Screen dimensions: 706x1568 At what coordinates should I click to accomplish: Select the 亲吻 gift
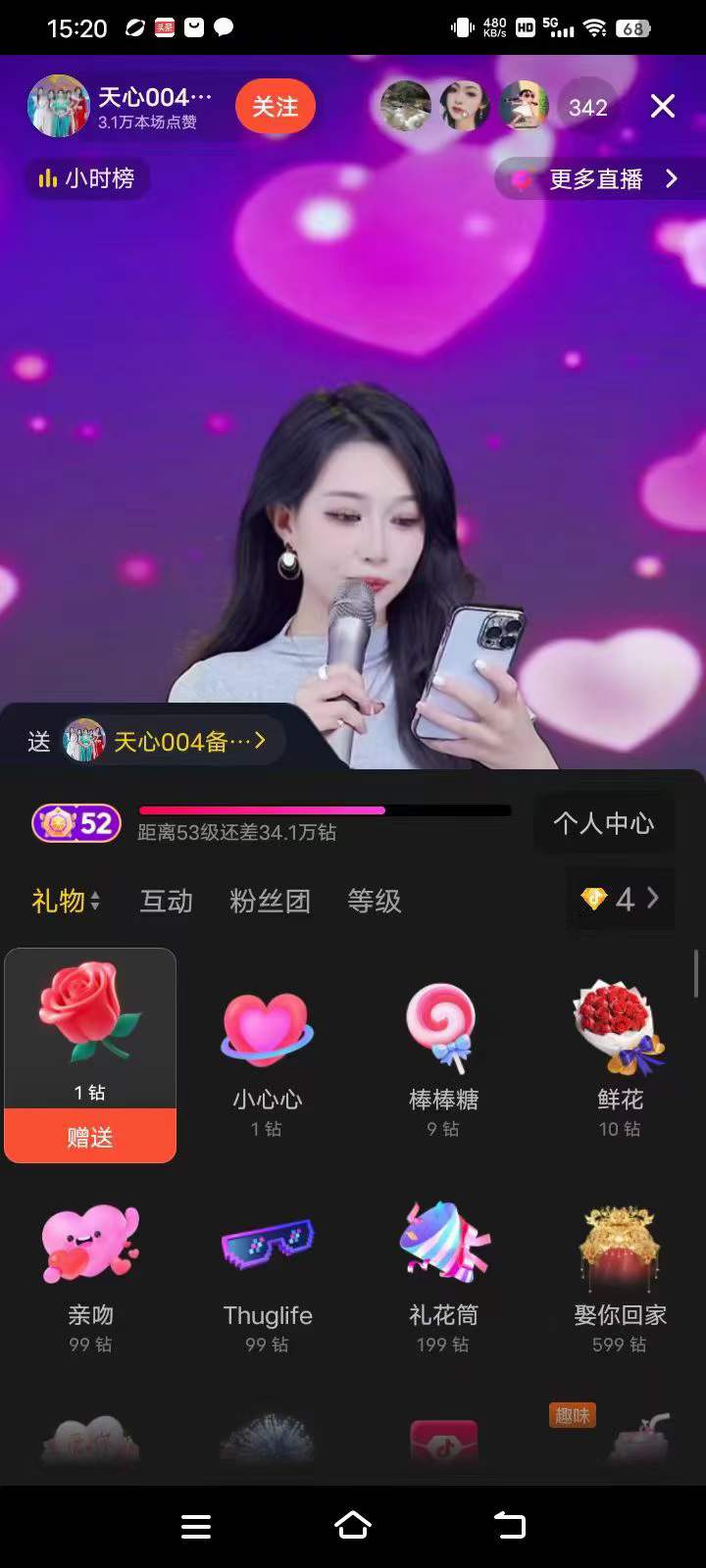coord(90,1274)
